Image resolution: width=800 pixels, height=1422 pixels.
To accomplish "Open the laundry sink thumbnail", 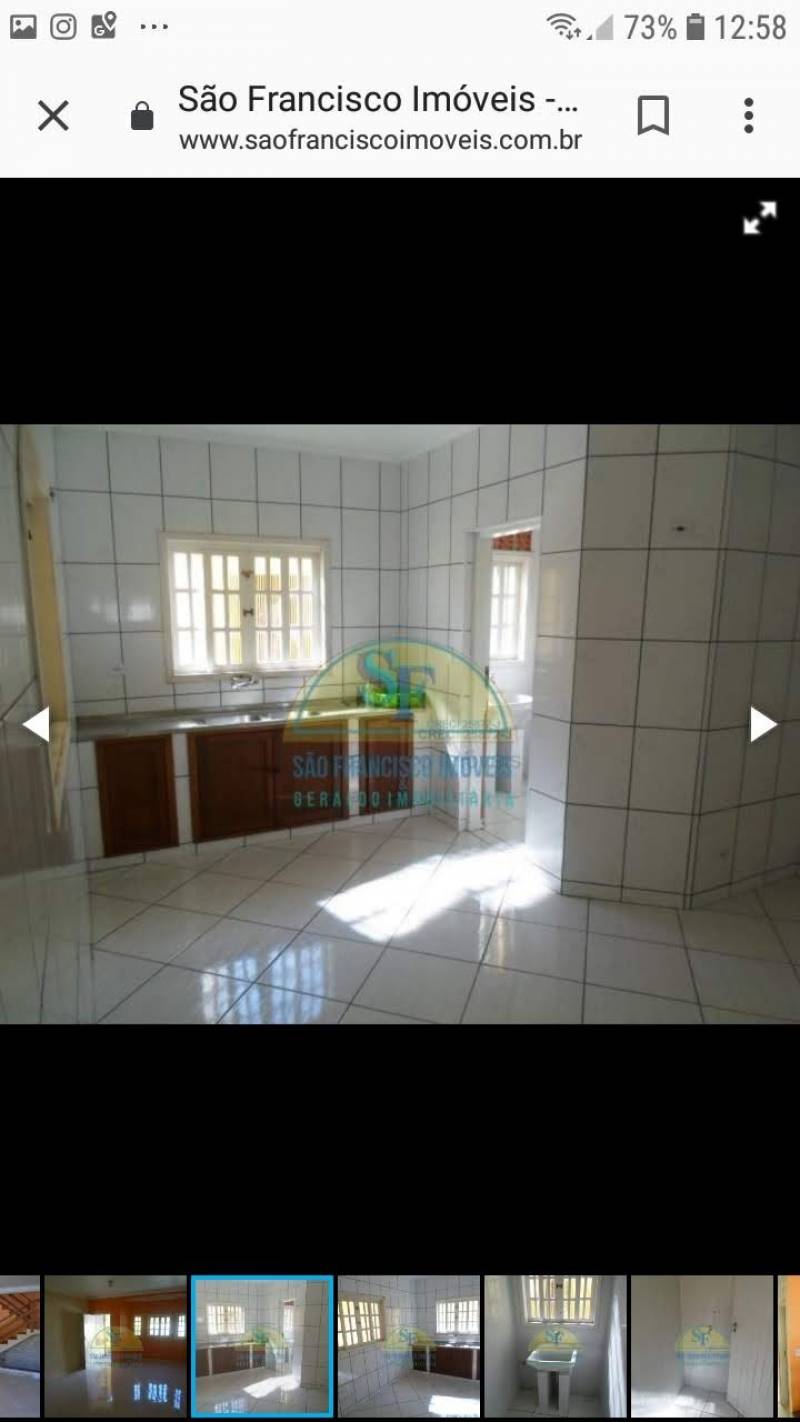I will coord(555,1346).
